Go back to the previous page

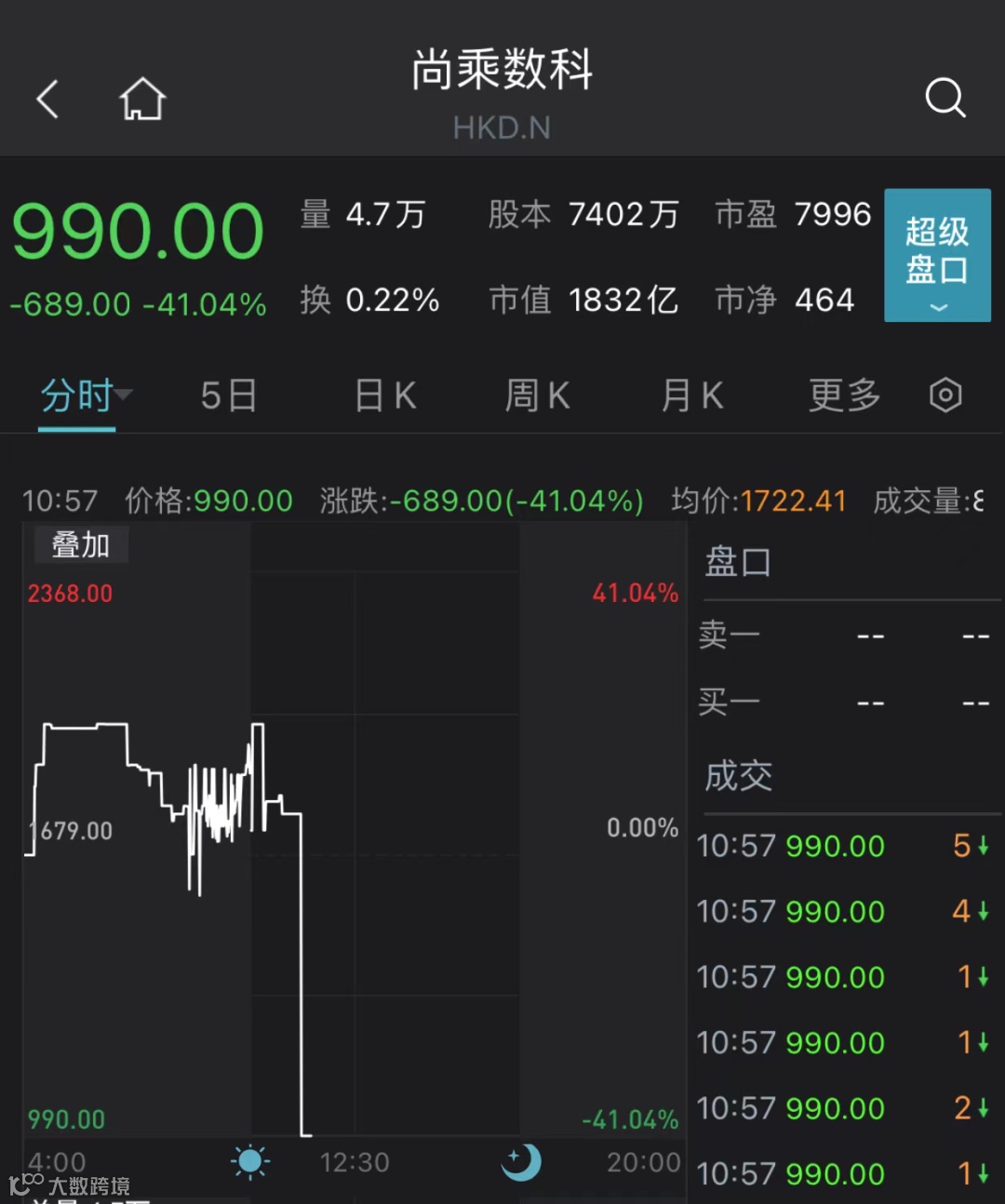(x=48, y=99)
